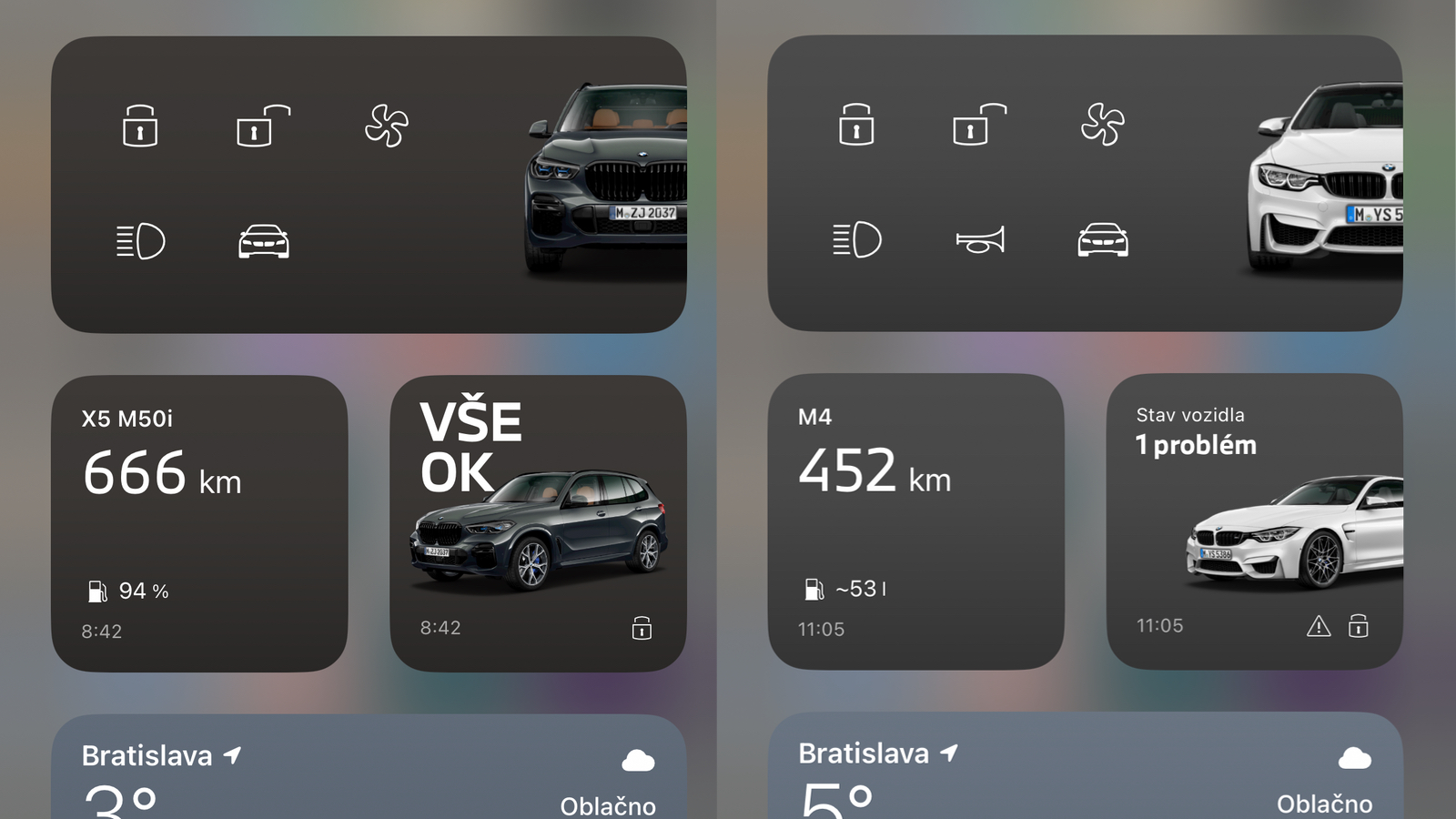Flash the headlights on the X5
The image size is (1456, 819).
pos(140,242)
